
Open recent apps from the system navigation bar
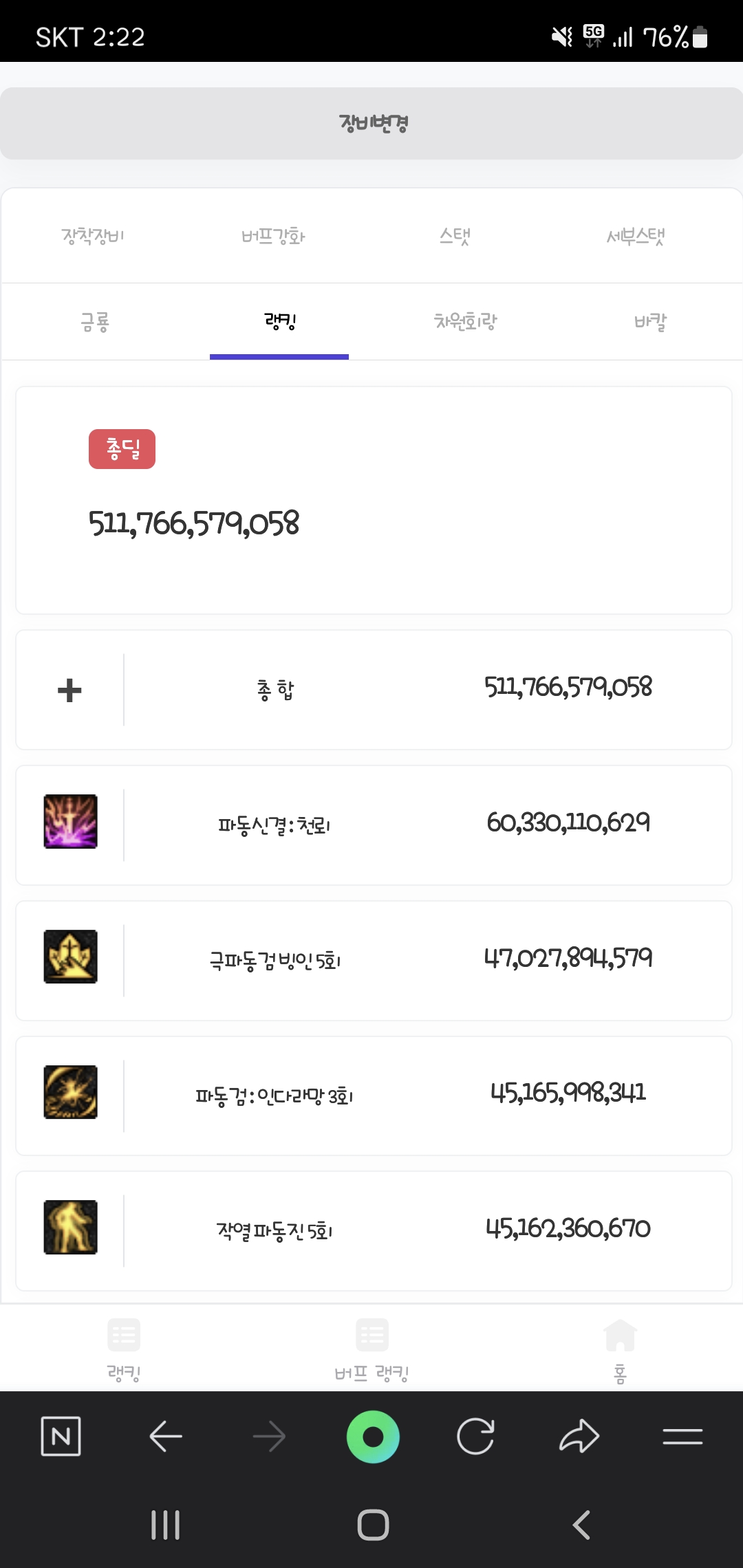pos(165,1525)
